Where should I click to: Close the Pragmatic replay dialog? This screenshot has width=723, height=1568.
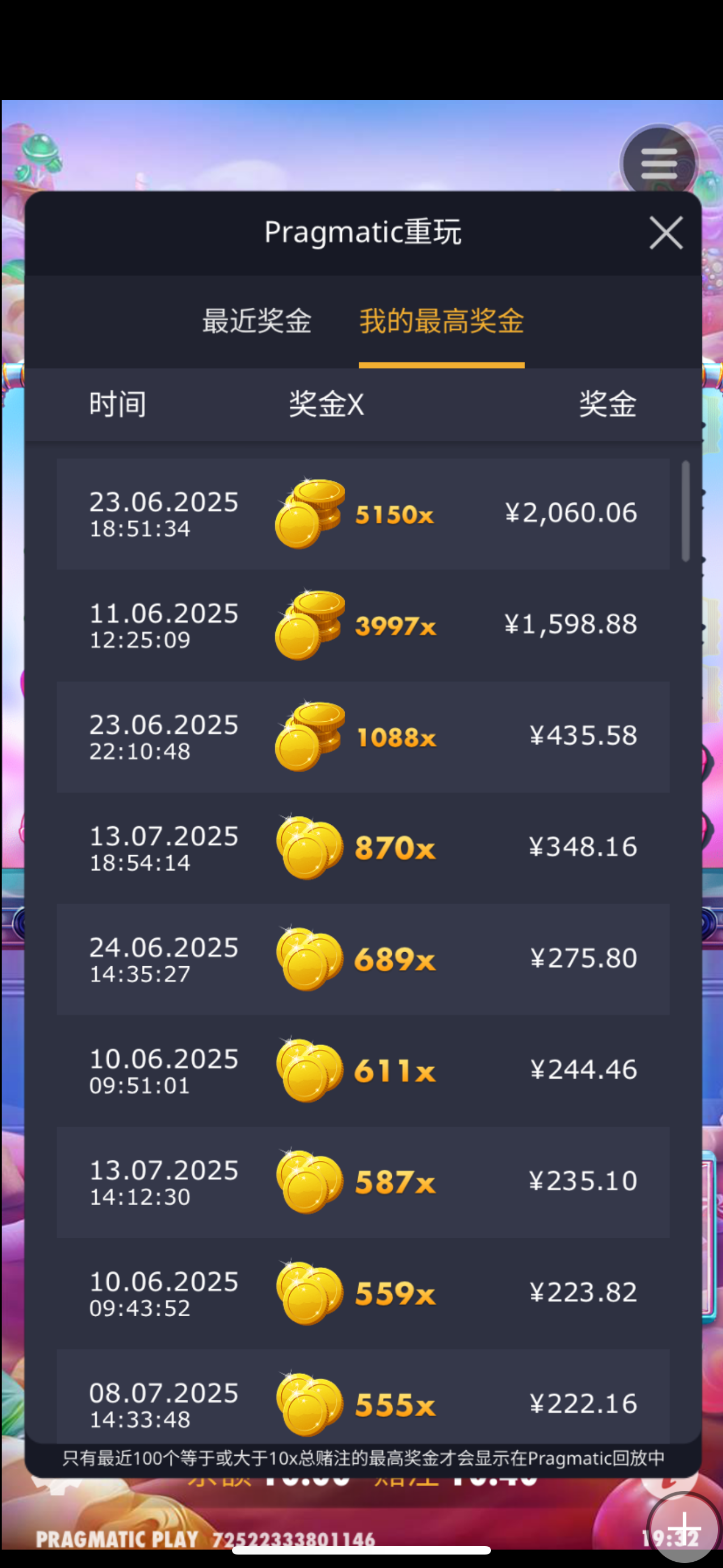pyautogui.click(x=665, y=233)
